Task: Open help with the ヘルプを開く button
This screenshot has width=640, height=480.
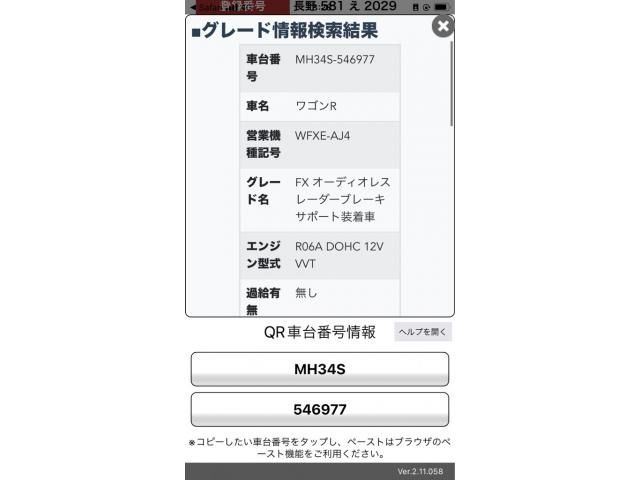Action: [x=423, y=332]
